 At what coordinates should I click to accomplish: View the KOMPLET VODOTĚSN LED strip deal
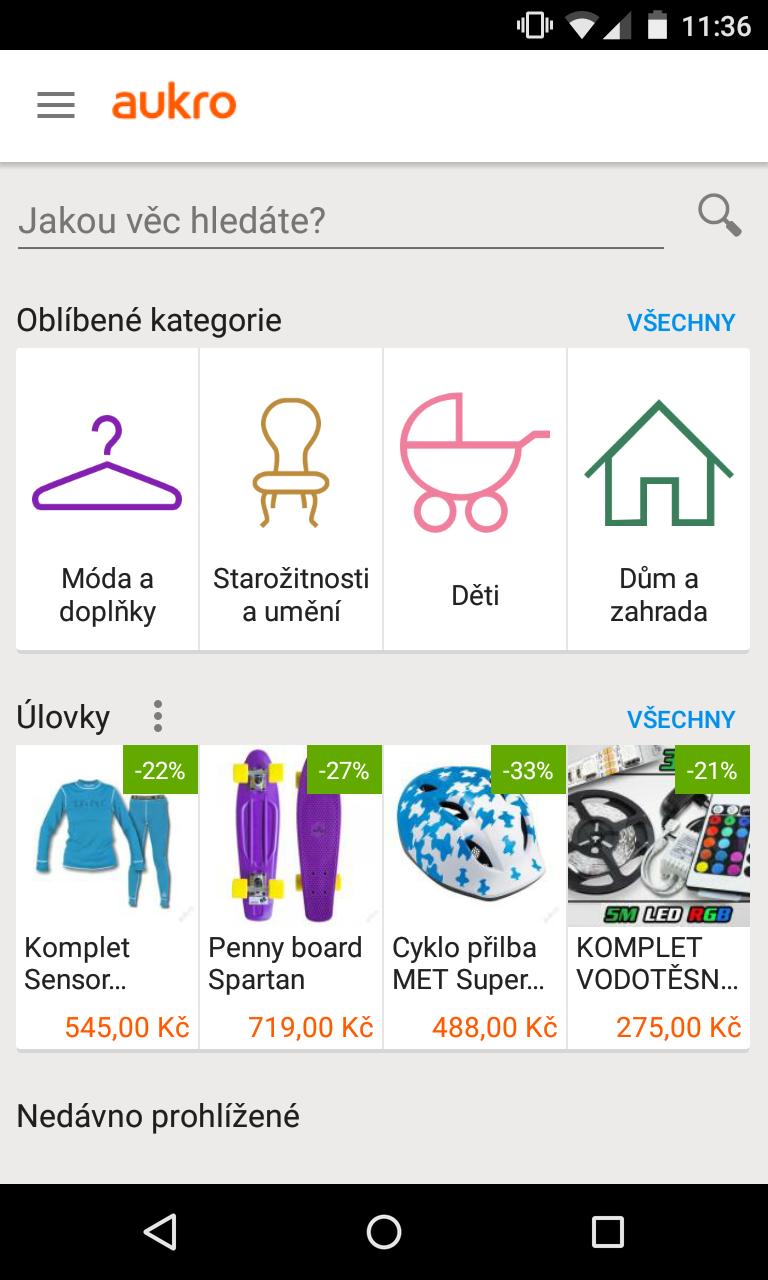[659, 896]
